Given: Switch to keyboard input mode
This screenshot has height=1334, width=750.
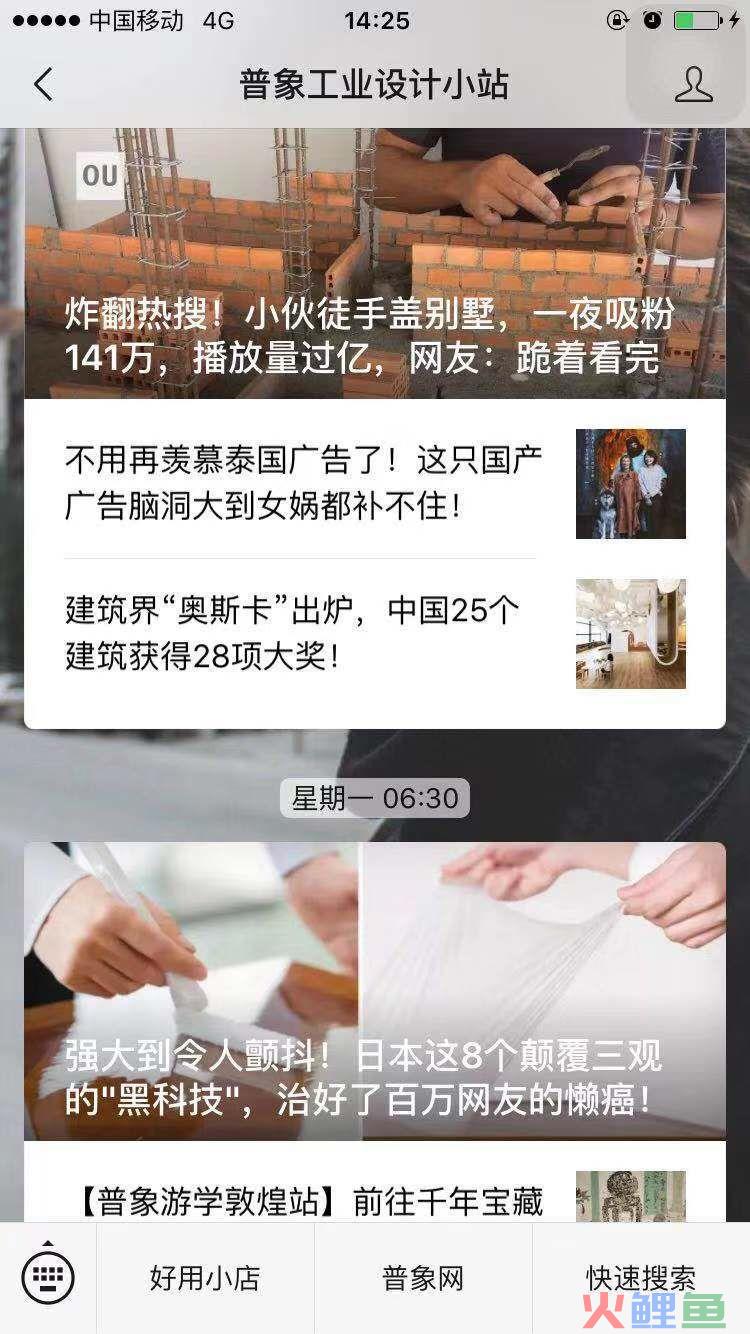Looking at the screenshot, I should tap(47, 1277).
